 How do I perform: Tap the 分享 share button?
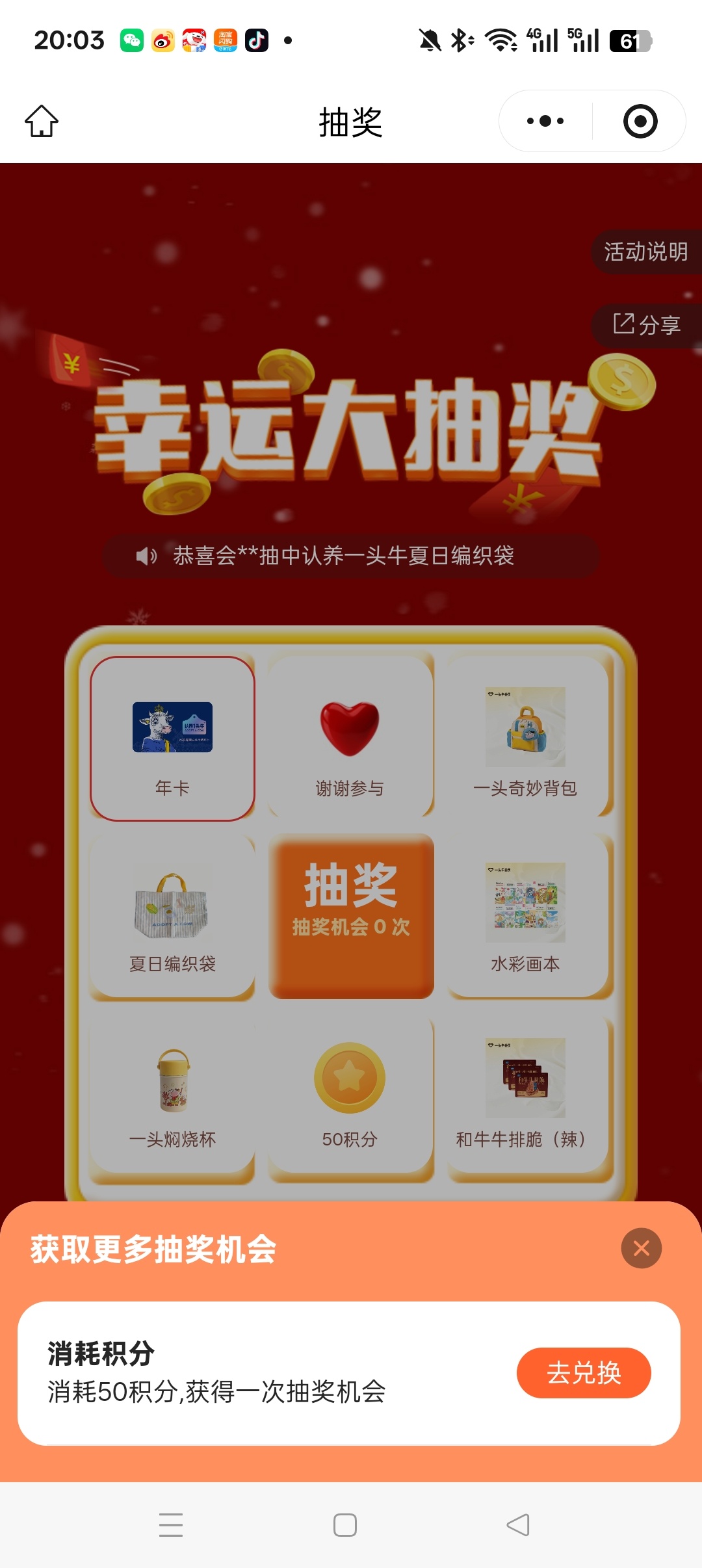pos(646,324)
